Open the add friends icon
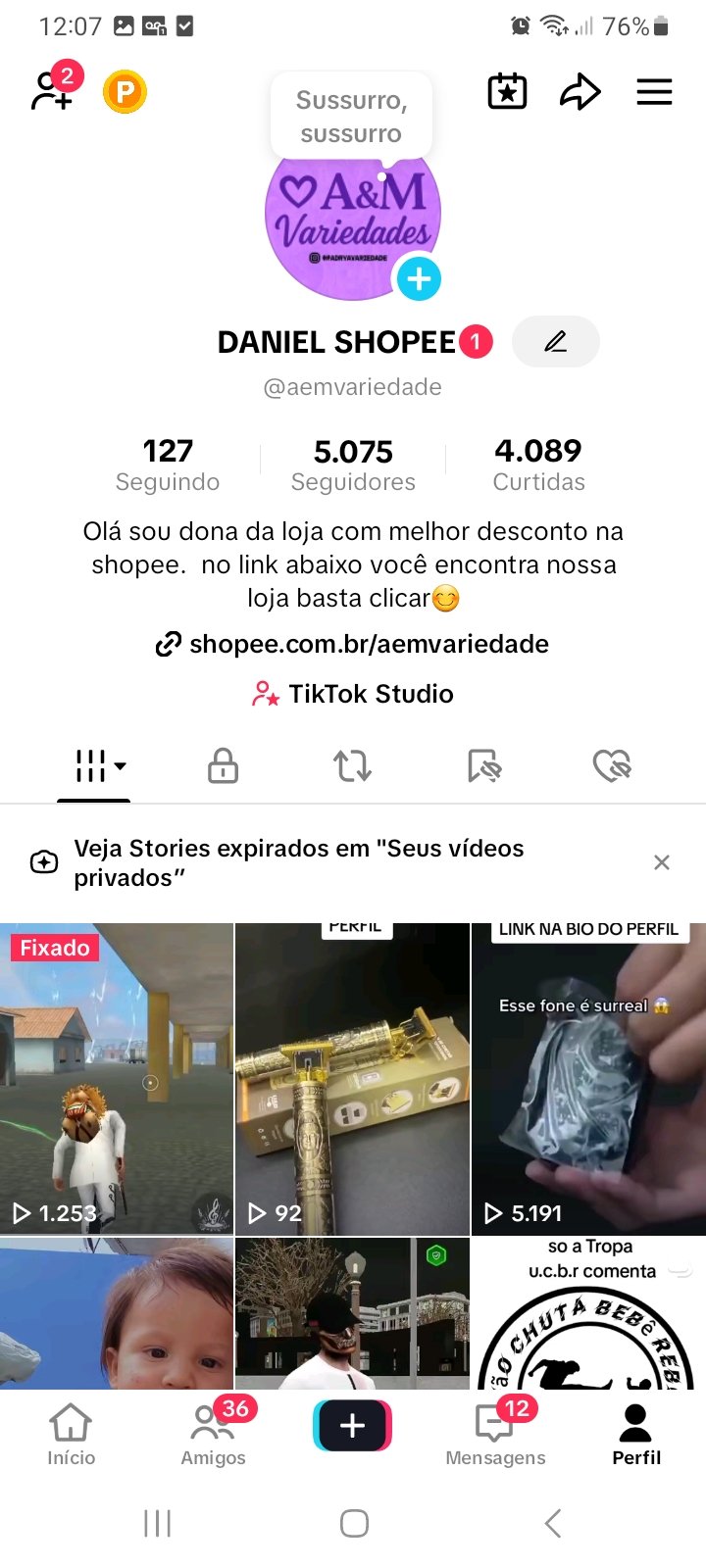Image resolution: width=706 pixels, height=1568 pixels. 51,91
